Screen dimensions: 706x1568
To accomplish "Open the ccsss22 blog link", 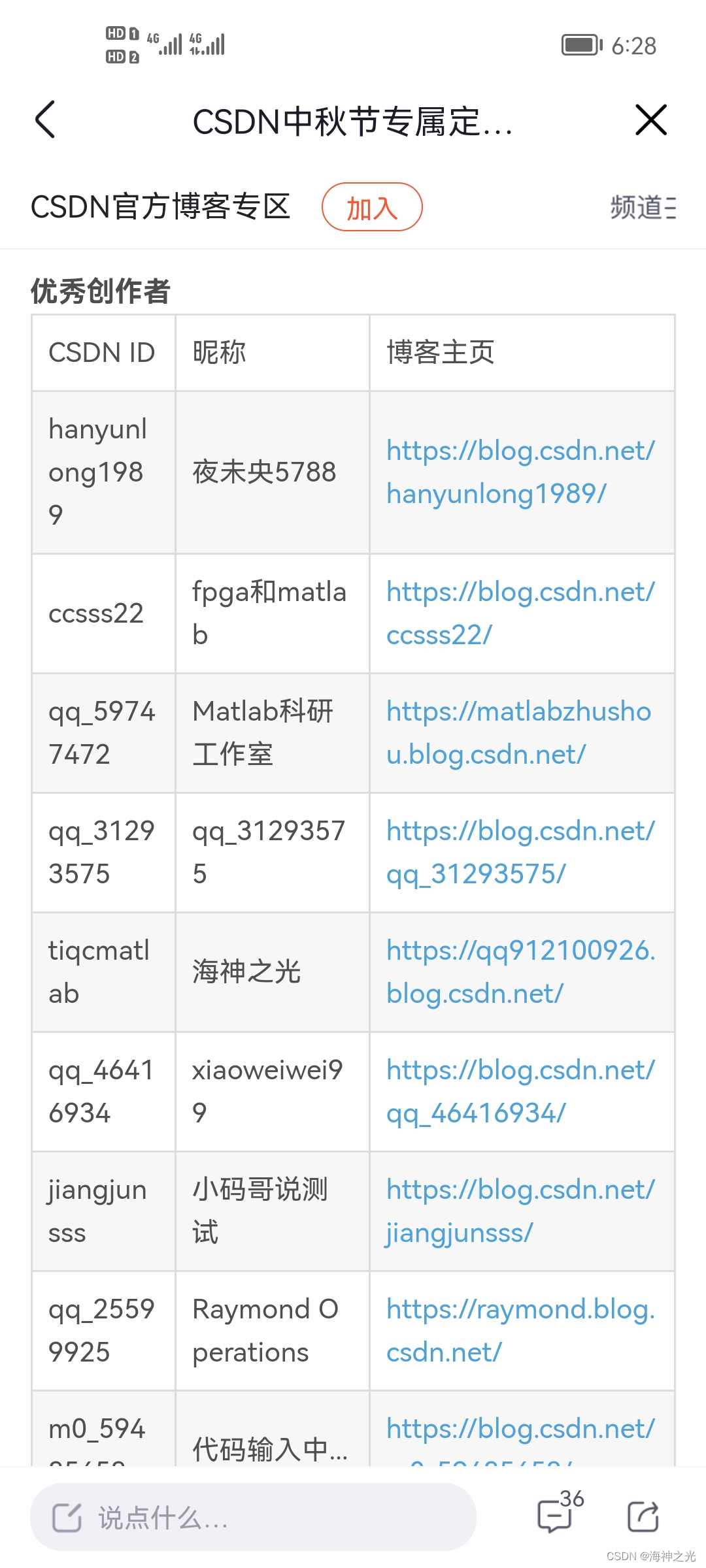I will pyautogui.click(x=520, y=613).
